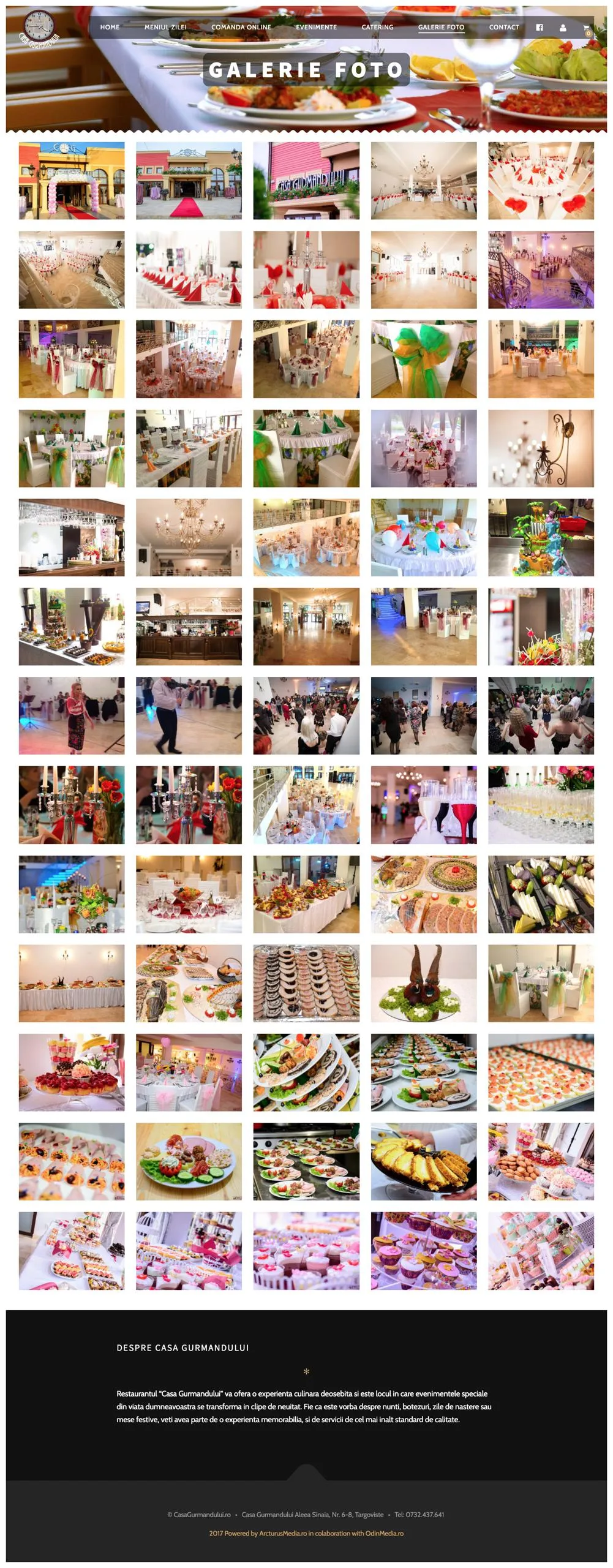Select Comanda Online in the menu

point(241,27)
